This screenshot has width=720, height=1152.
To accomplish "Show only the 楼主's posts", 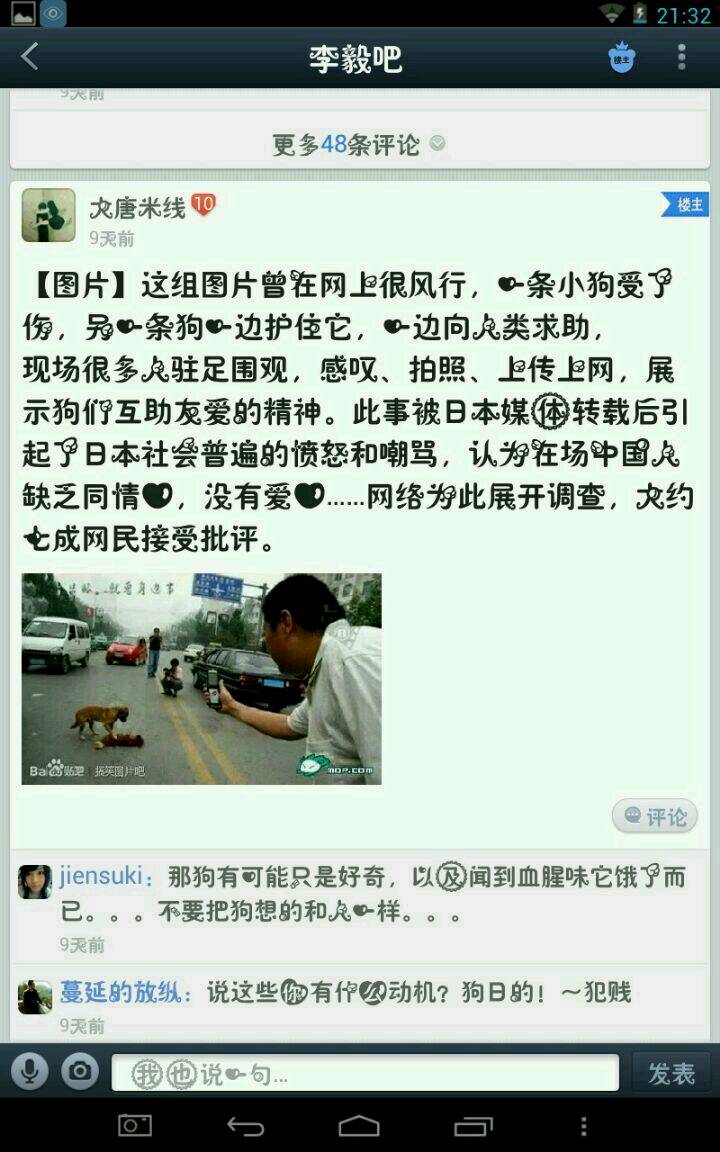I will coord(622,58).
